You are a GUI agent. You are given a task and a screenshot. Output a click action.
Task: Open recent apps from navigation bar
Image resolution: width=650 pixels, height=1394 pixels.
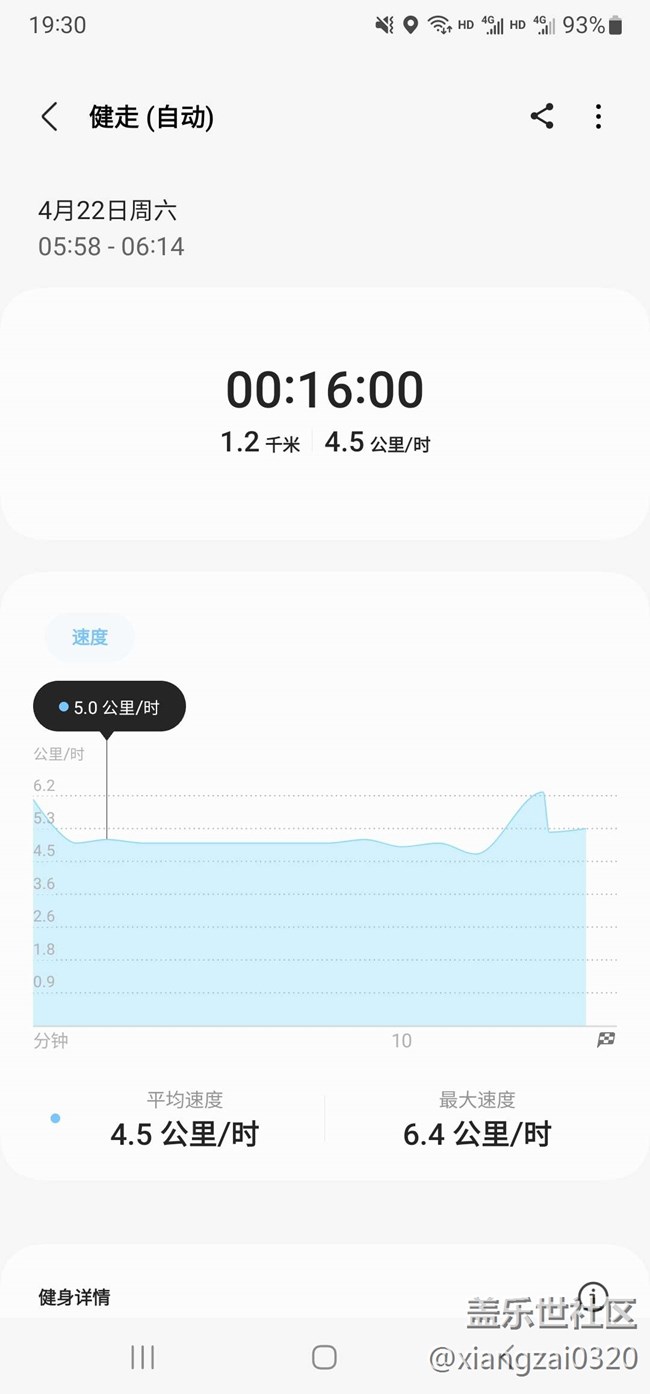[x=143, y=1356]
